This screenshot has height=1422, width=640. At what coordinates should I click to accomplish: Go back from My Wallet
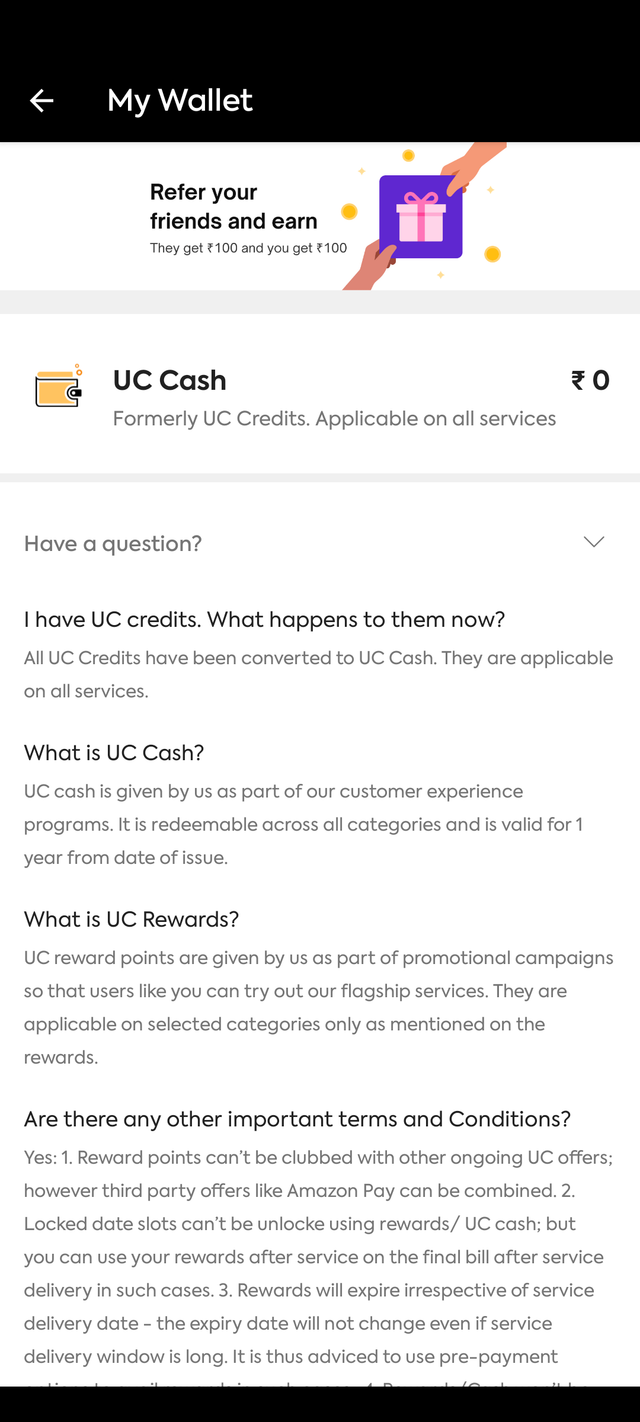click(x=41, y=100)
